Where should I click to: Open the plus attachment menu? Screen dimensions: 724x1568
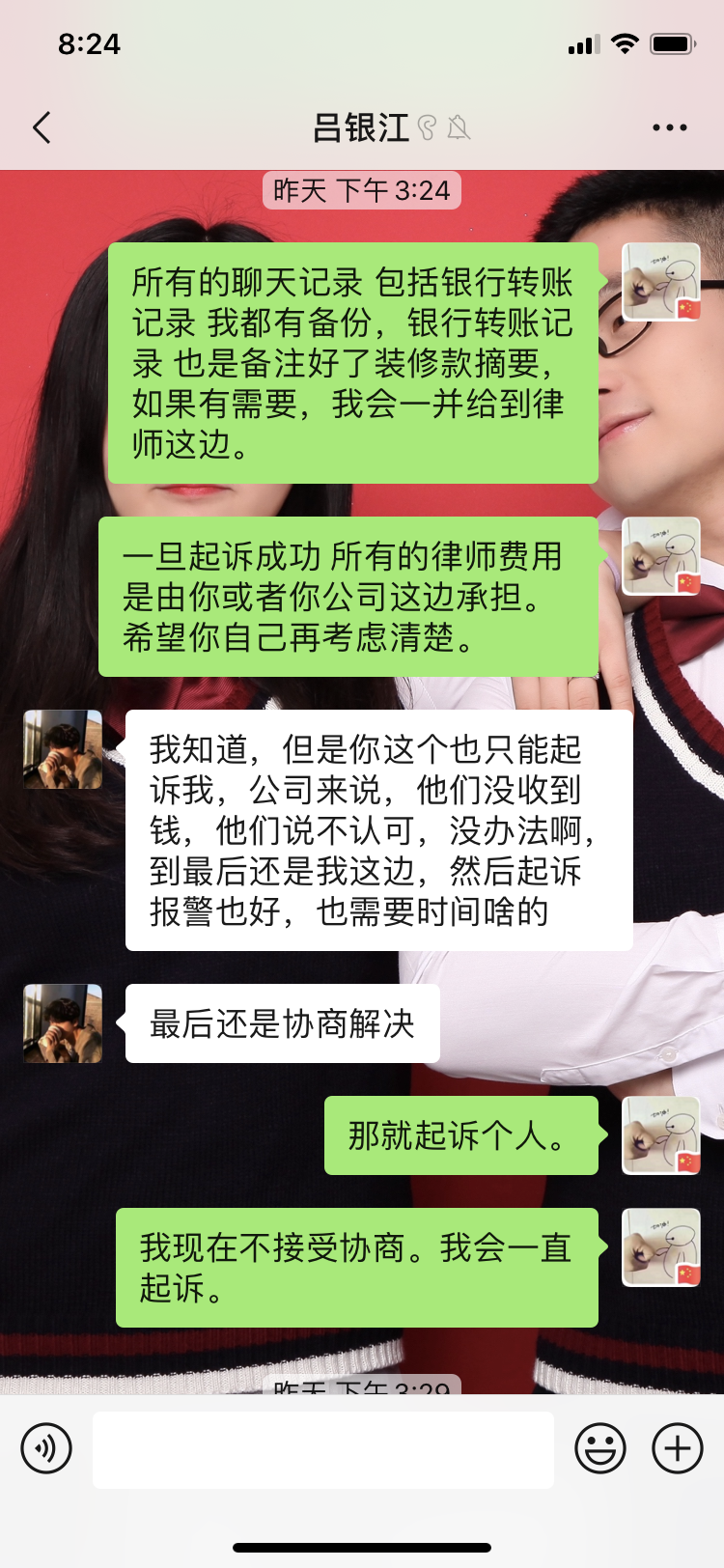678,1448
